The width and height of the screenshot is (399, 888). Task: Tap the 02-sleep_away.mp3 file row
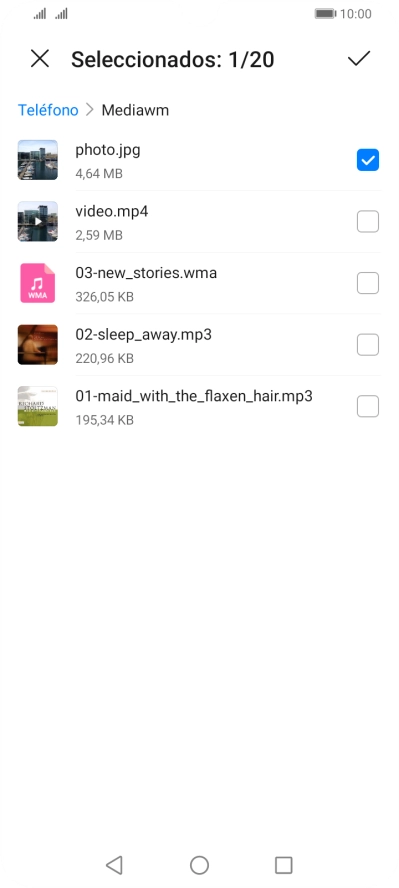tap(199, 345)
